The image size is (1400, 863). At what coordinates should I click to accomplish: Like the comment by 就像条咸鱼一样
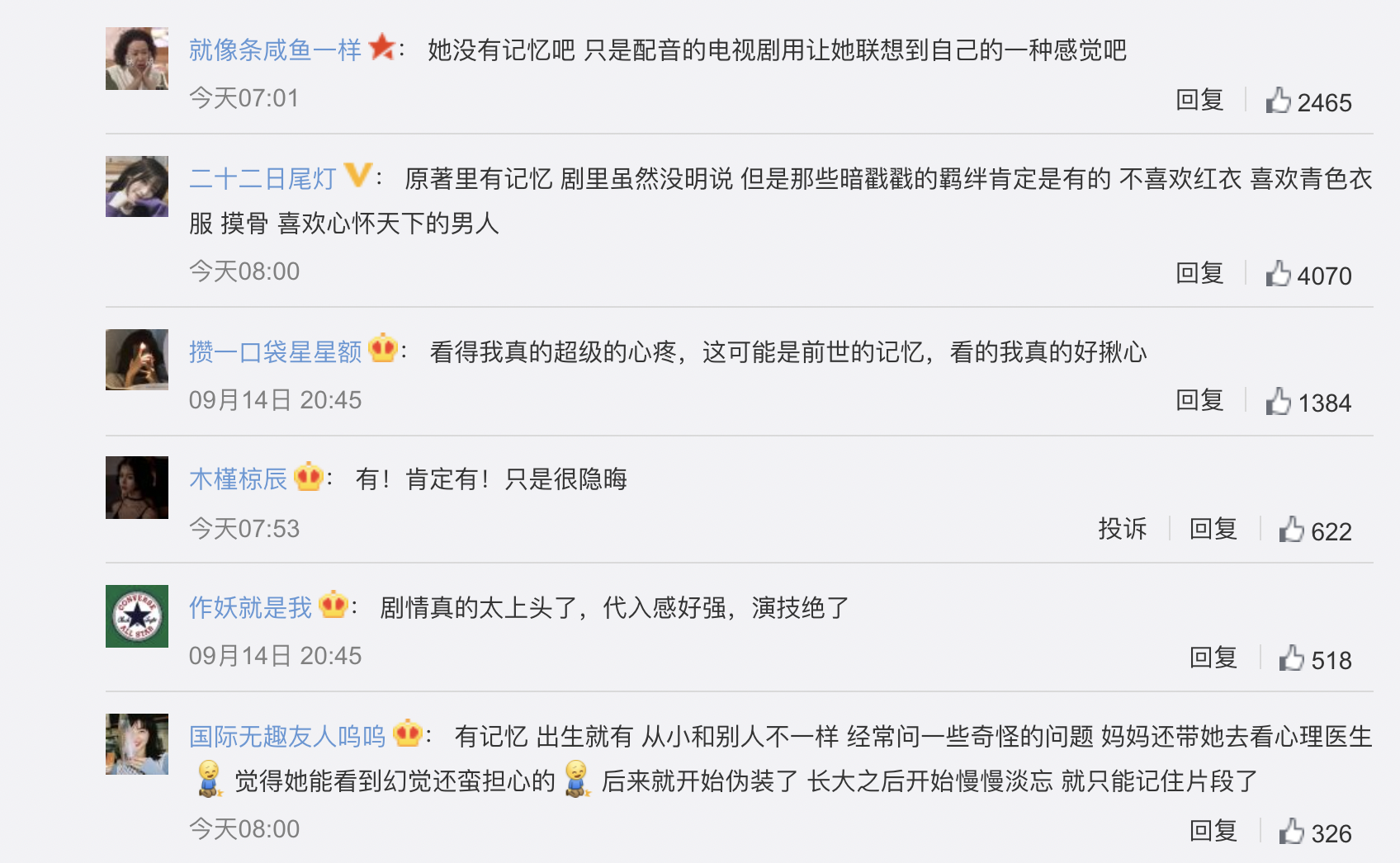[1279, 101]
